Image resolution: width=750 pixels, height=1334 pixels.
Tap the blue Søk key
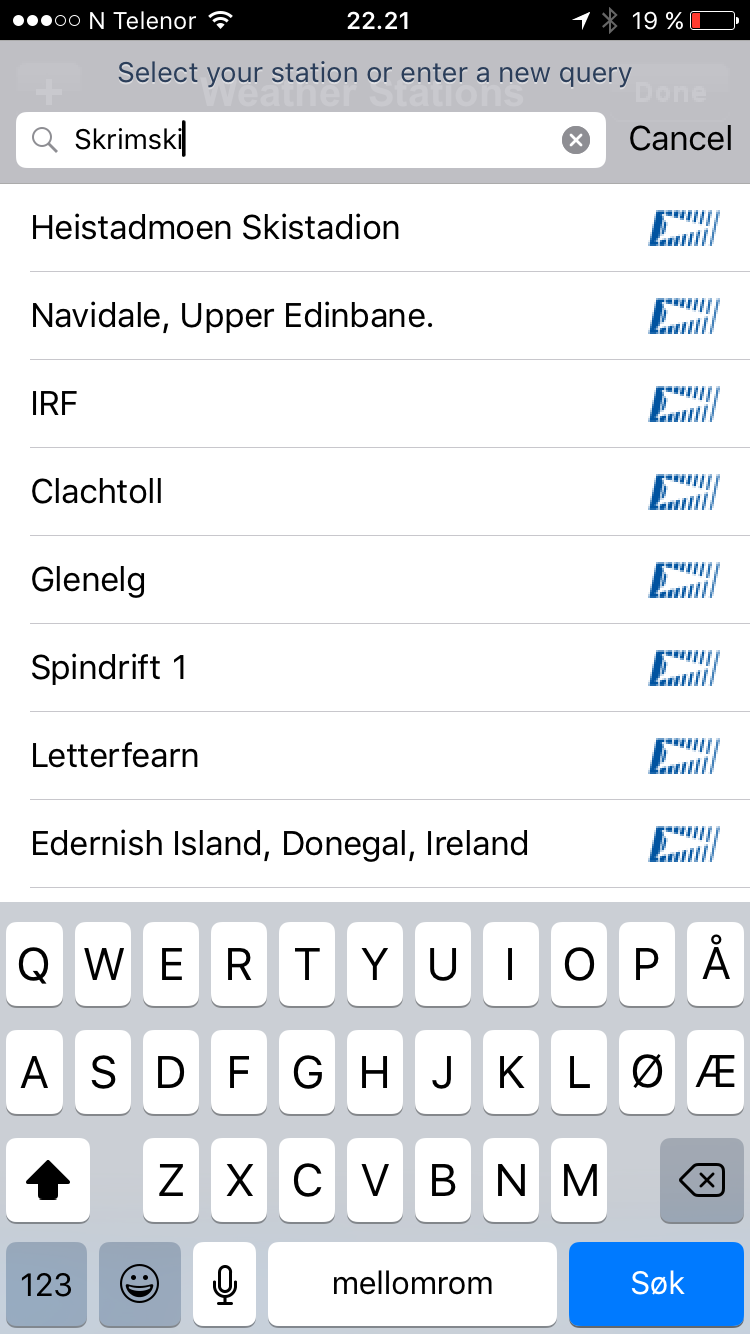pyautogui.click(x=657, y=1283)
